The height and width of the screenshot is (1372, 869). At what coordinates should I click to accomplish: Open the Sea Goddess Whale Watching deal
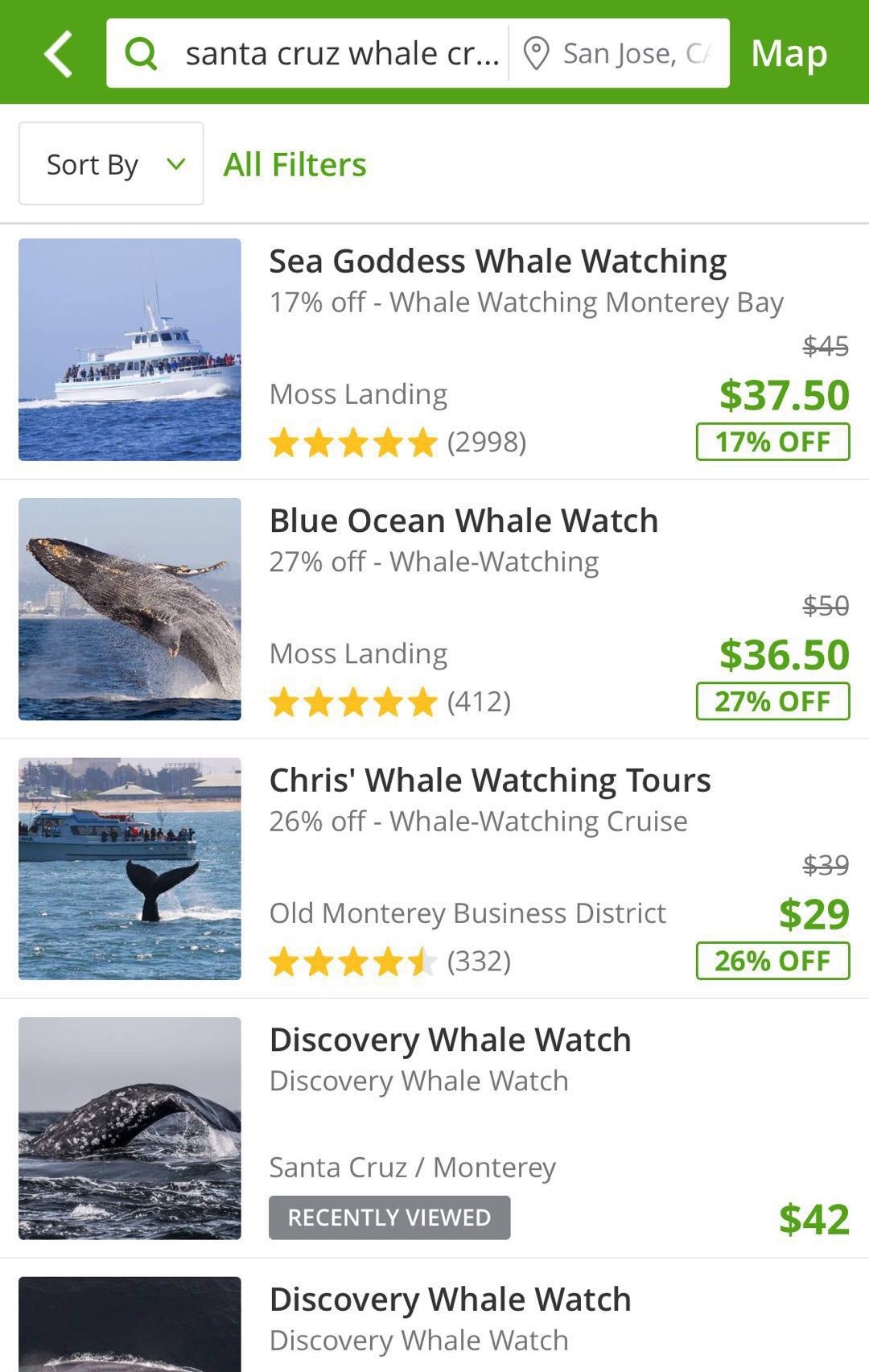pos(497,262)
